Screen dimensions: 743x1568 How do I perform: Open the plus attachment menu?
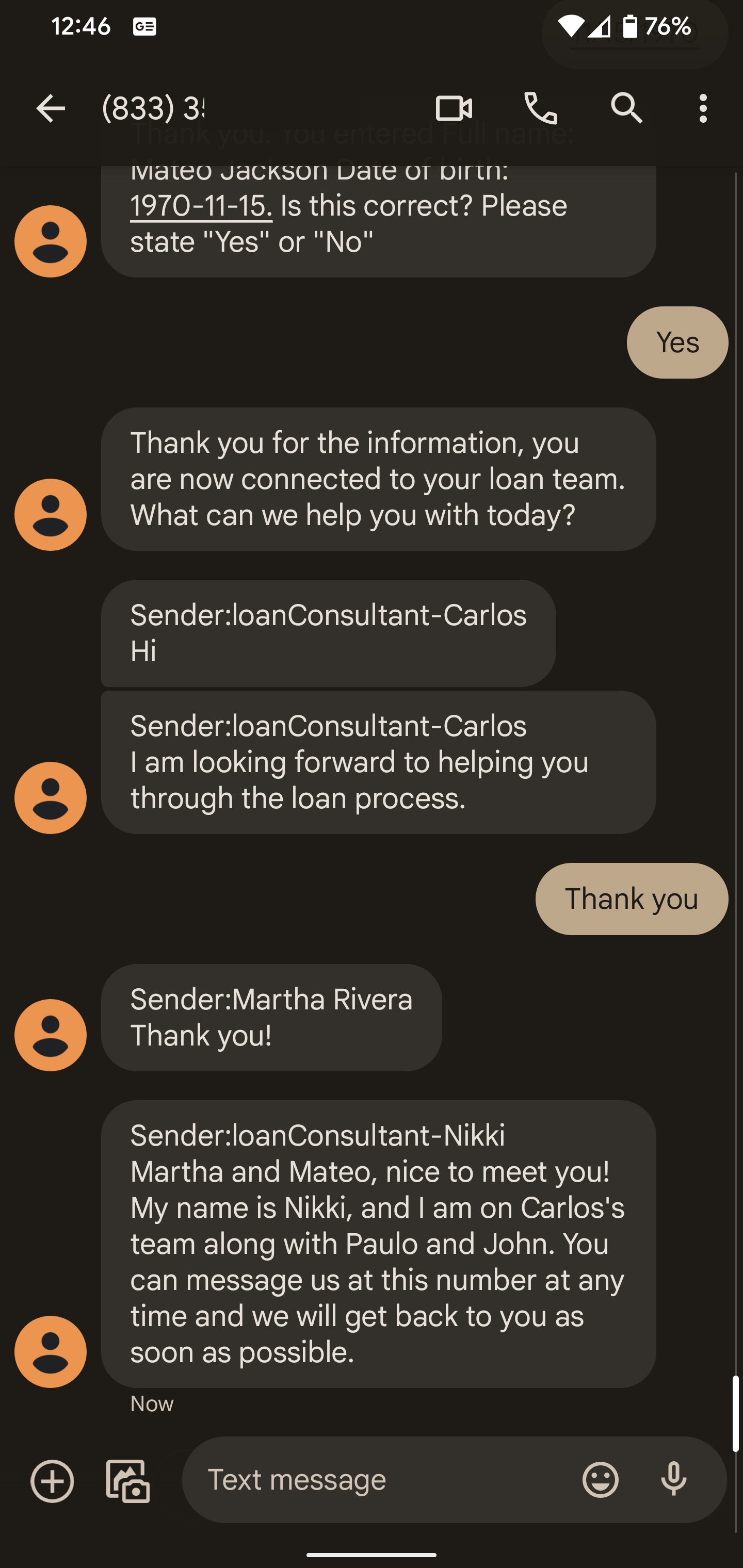point(53,1480)
